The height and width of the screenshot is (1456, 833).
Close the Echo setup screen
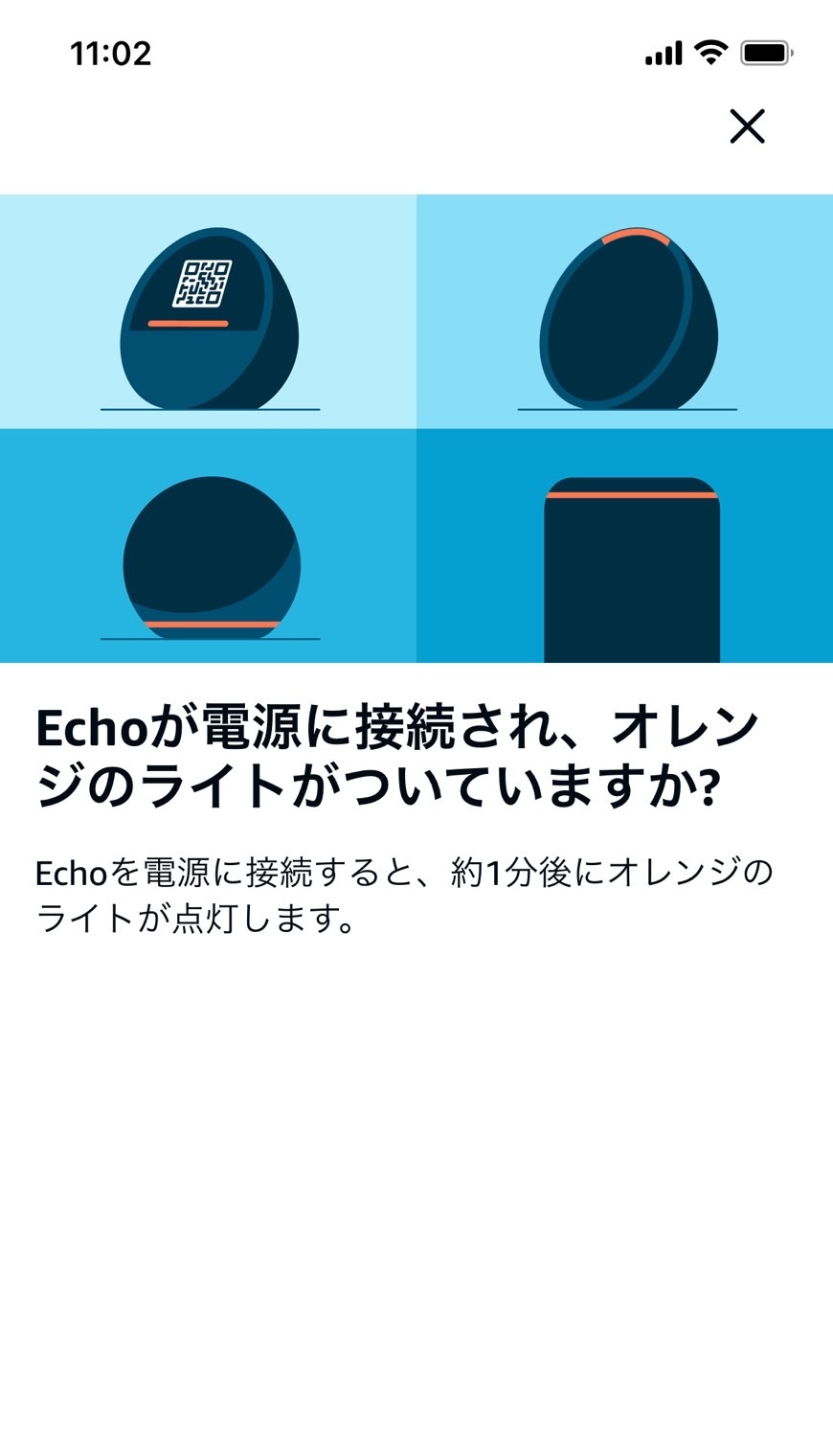(747, 126)
